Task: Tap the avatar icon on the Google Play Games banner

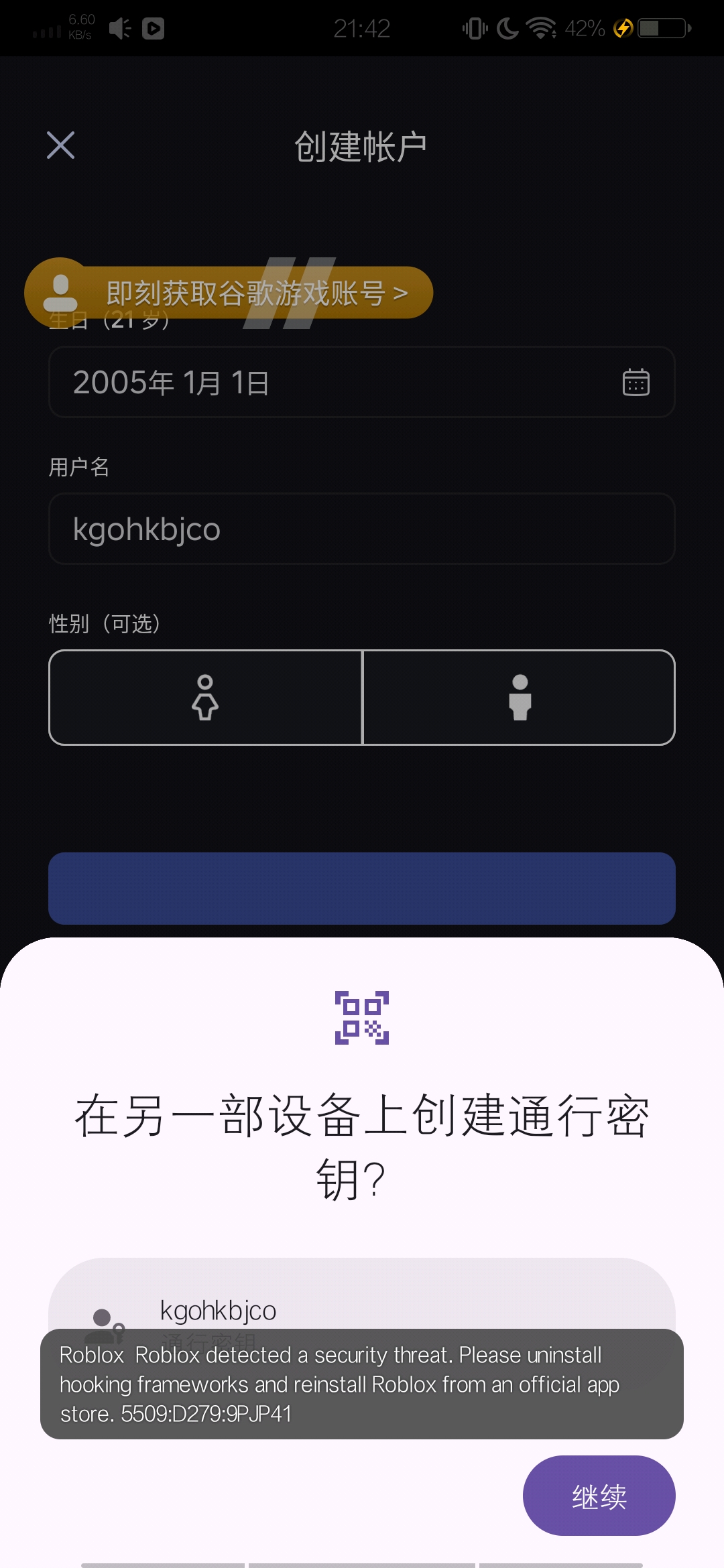Action: click(60, 291)
